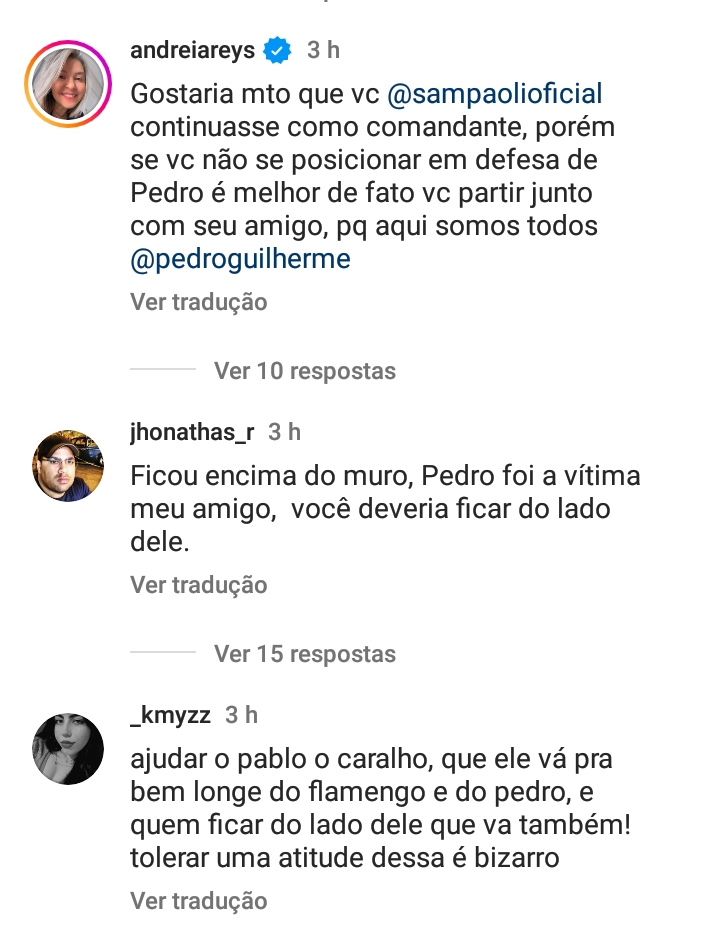Expand the 15 replies to jhonathas_r

point(304,654)
